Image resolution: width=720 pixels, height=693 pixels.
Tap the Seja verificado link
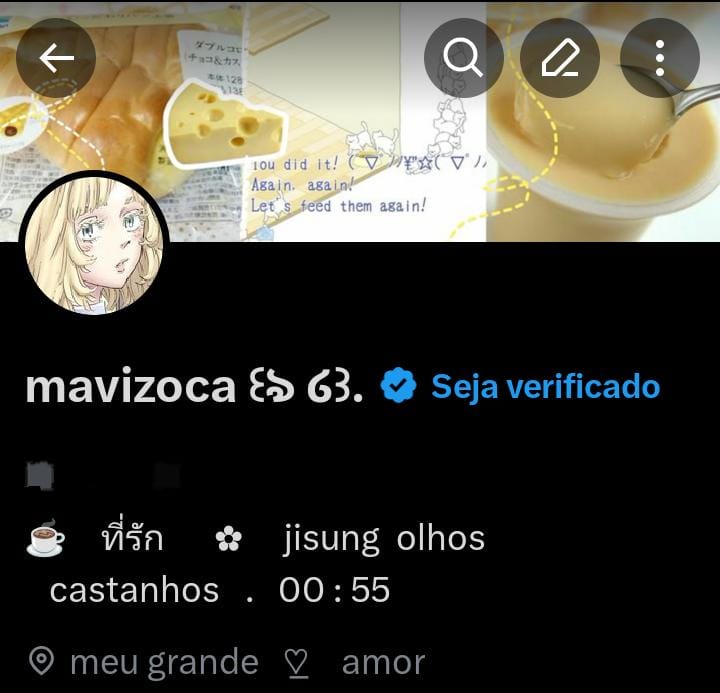point(545,387)
